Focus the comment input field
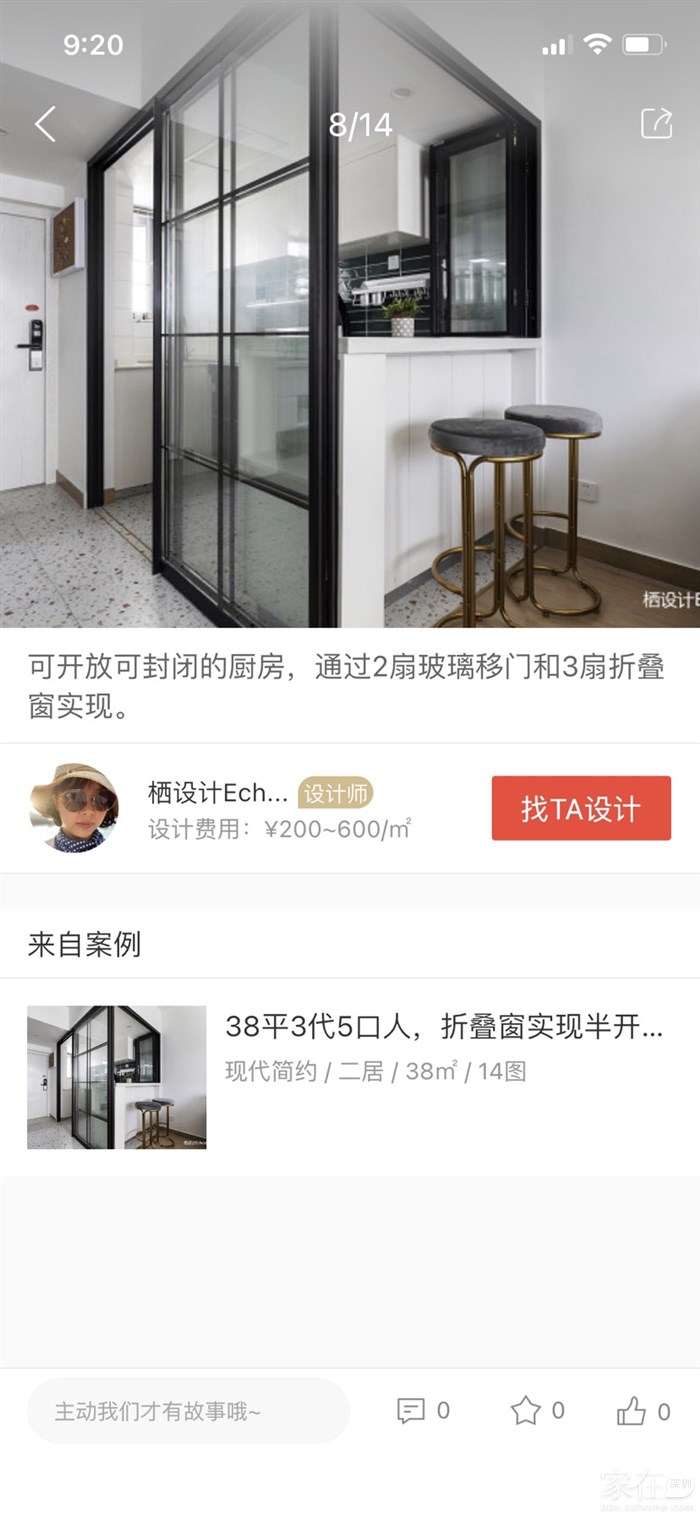The image size is (700, 1514). [188, 1411]
